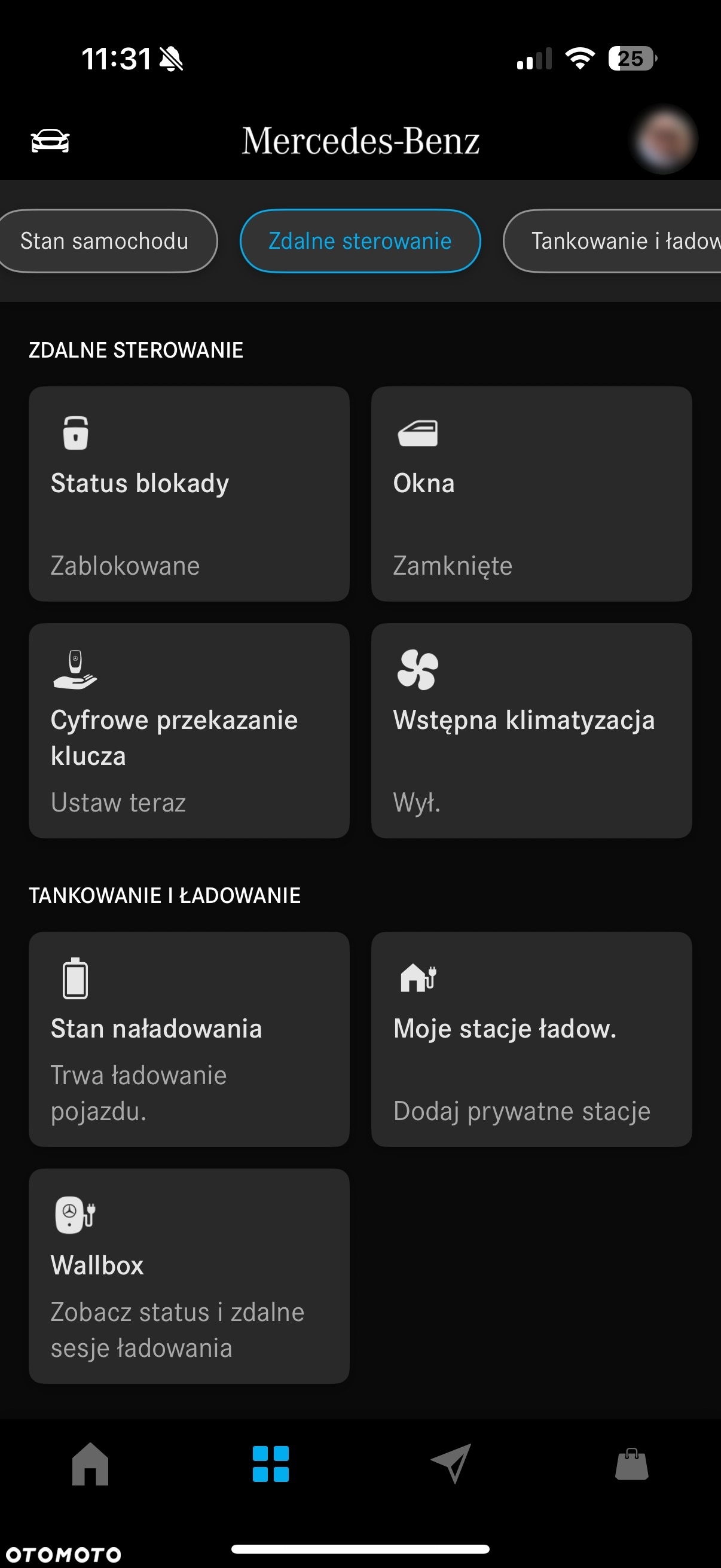Image resolution: width=721 pixels, height=1568 pixels.
Task: Open the vehicle selector car icon
Action: click(x=50, y=141)
